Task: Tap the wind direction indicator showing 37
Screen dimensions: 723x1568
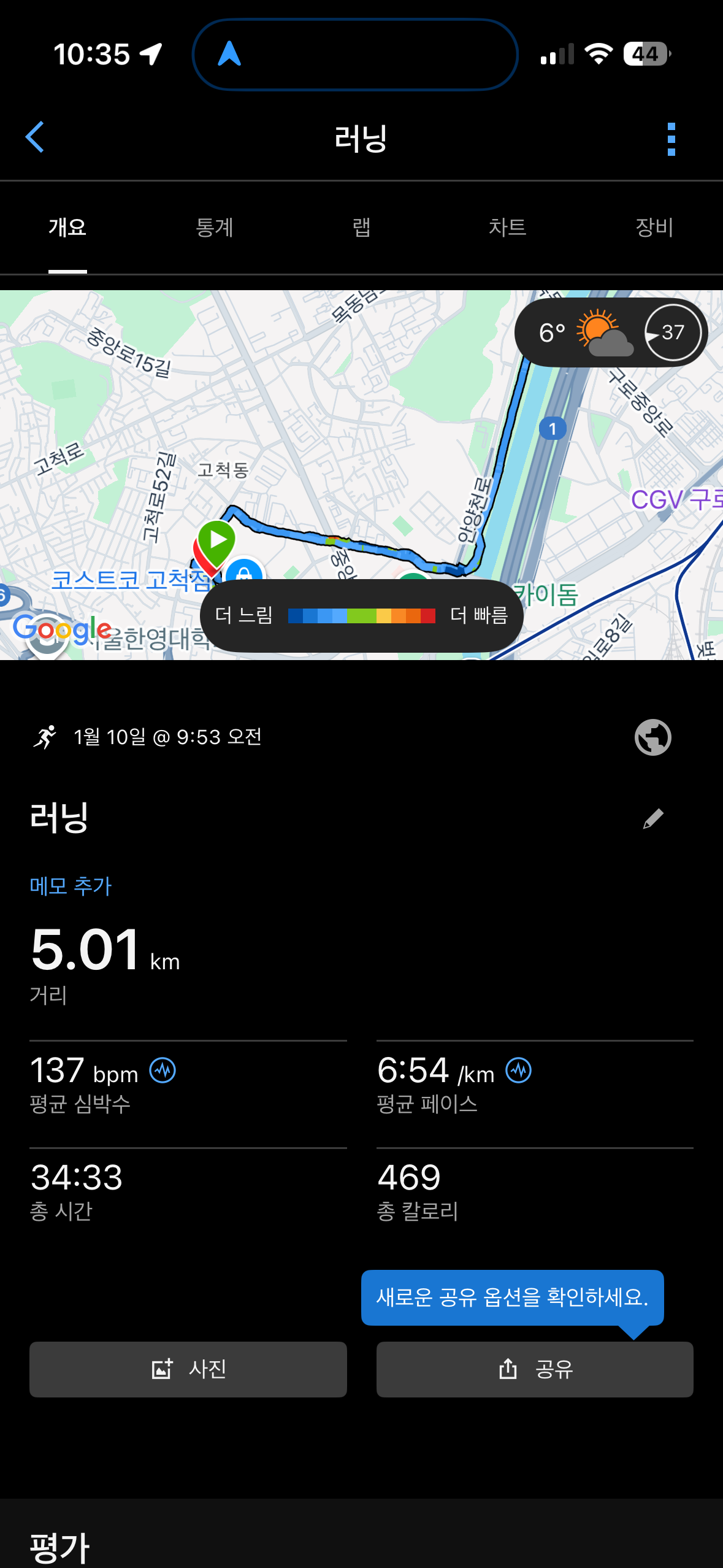Action: pyautogui.click(x=671, y=332)
